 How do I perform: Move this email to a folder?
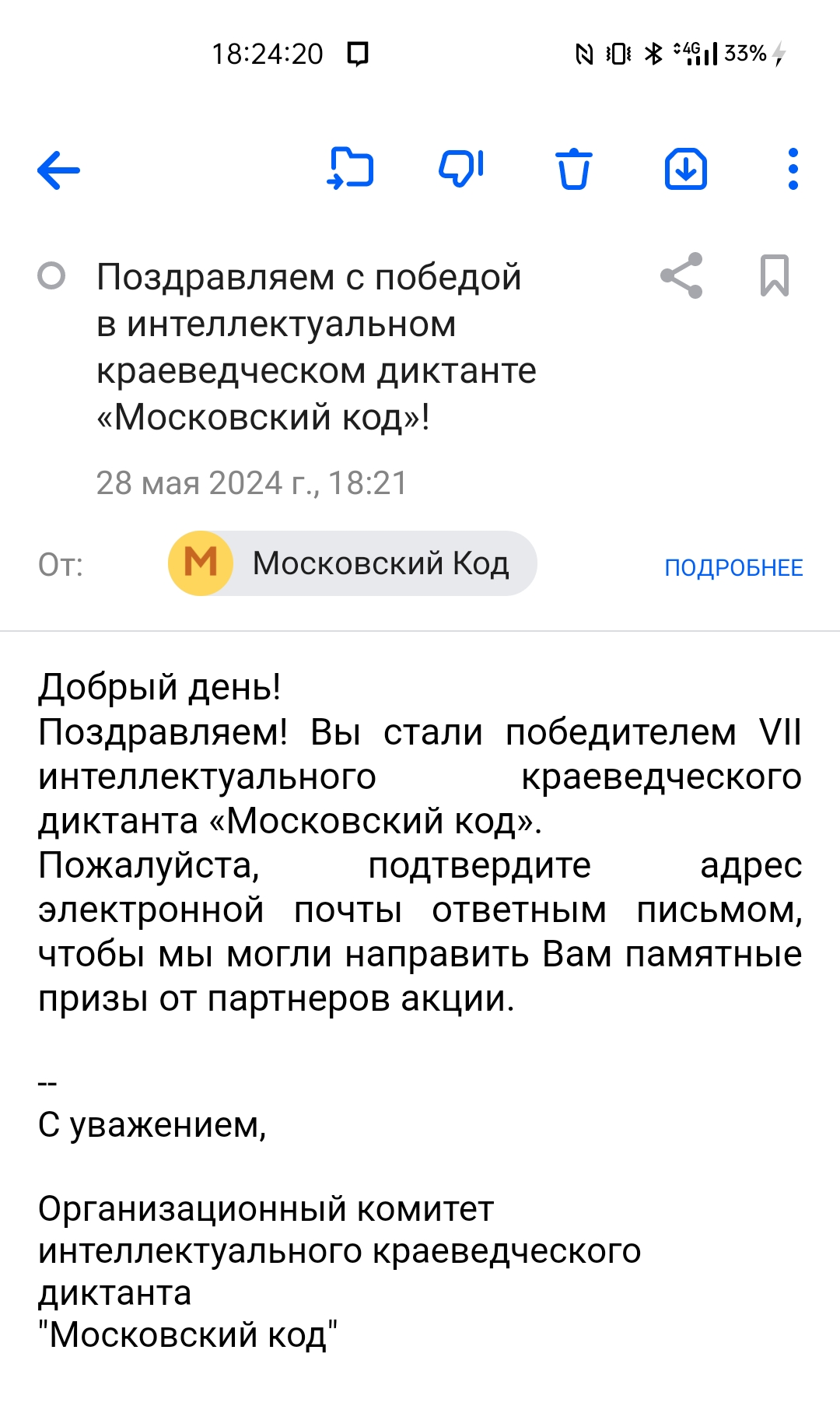(350, 168)
